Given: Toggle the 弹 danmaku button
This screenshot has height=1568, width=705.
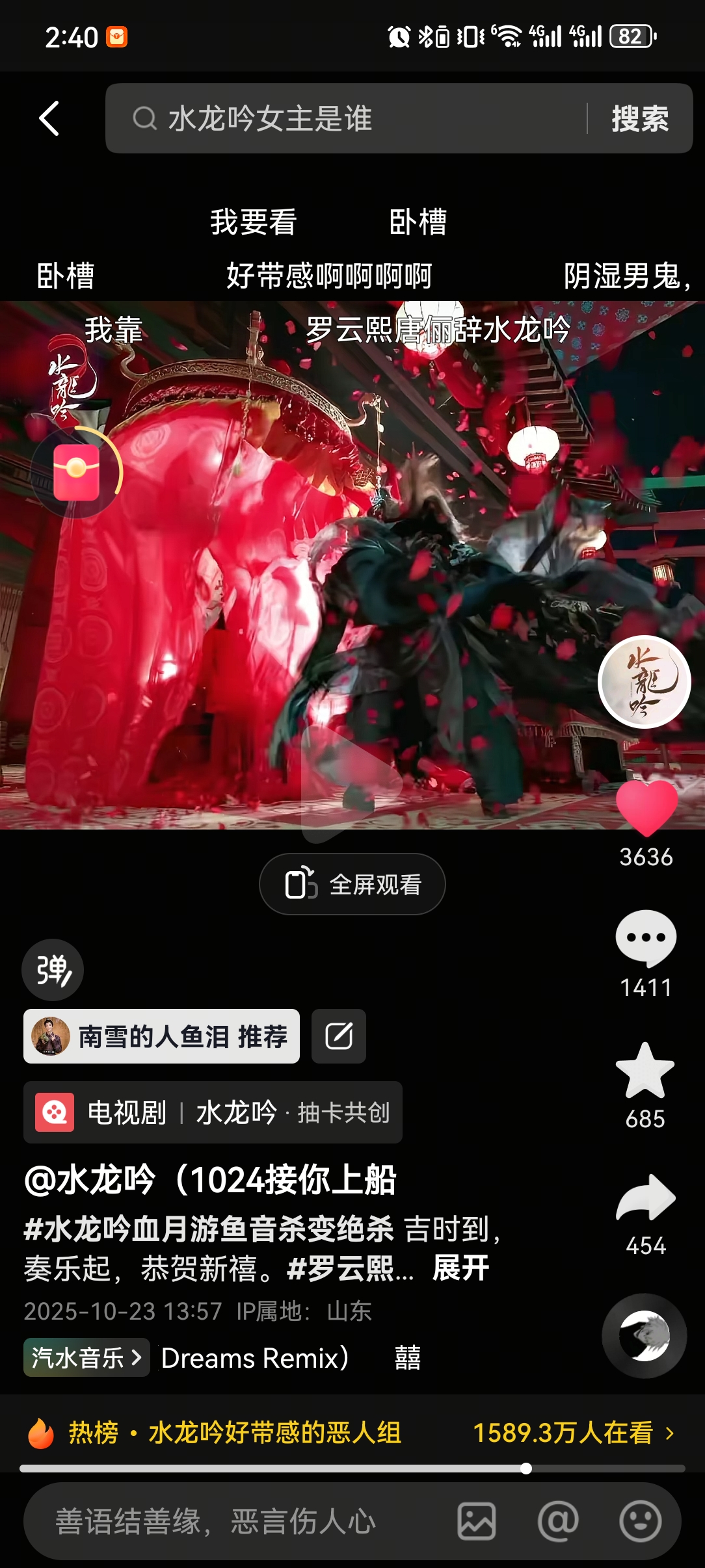Looking at the screenshot, I should coord(53,970).
